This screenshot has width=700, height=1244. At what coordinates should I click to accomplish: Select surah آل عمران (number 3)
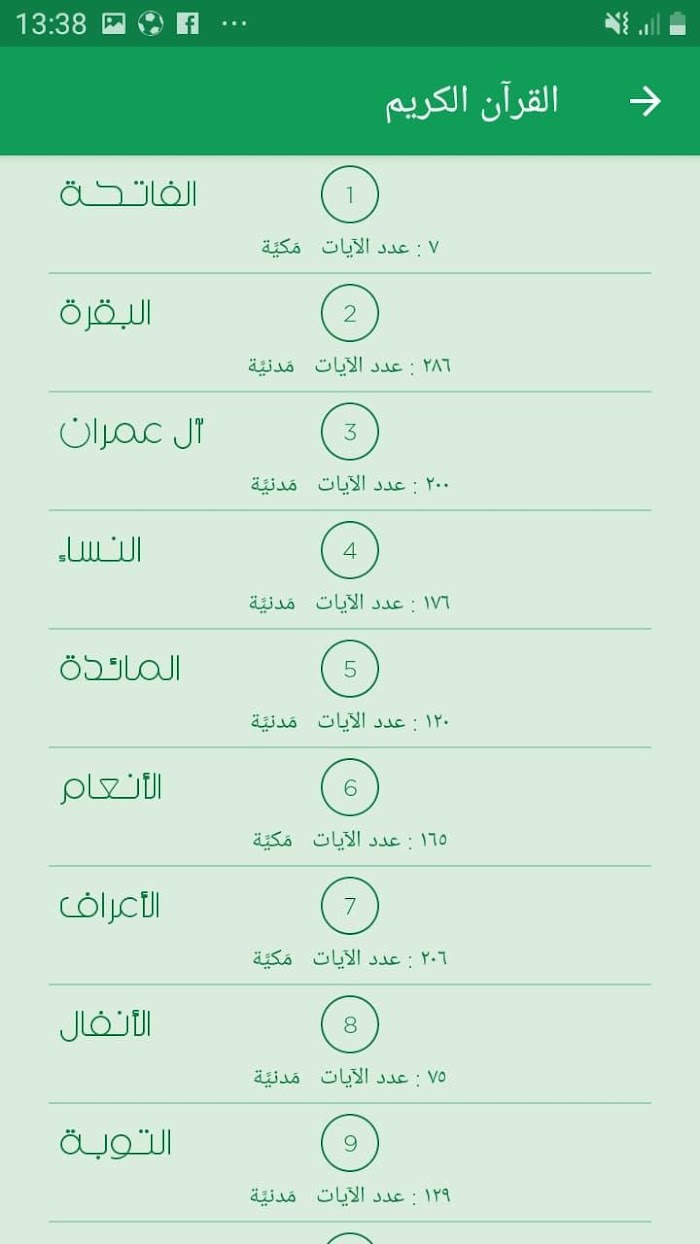(x=350, y=451)
